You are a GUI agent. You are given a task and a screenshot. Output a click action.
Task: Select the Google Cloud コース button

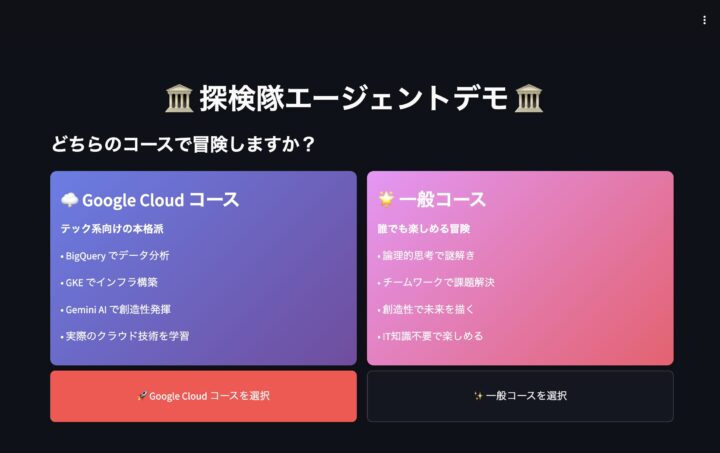coord(203,396)
